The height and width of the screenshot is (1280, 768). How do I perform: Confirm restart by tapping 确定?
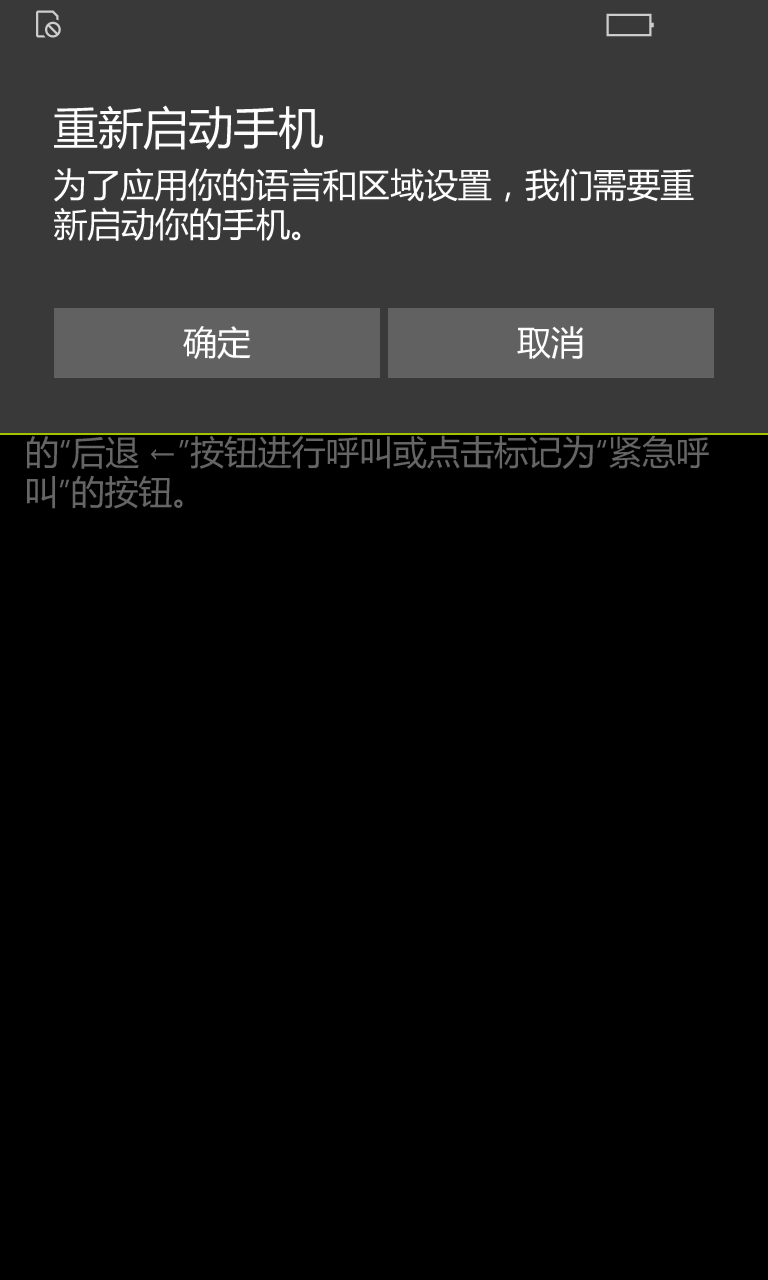(x=217, y=343)
